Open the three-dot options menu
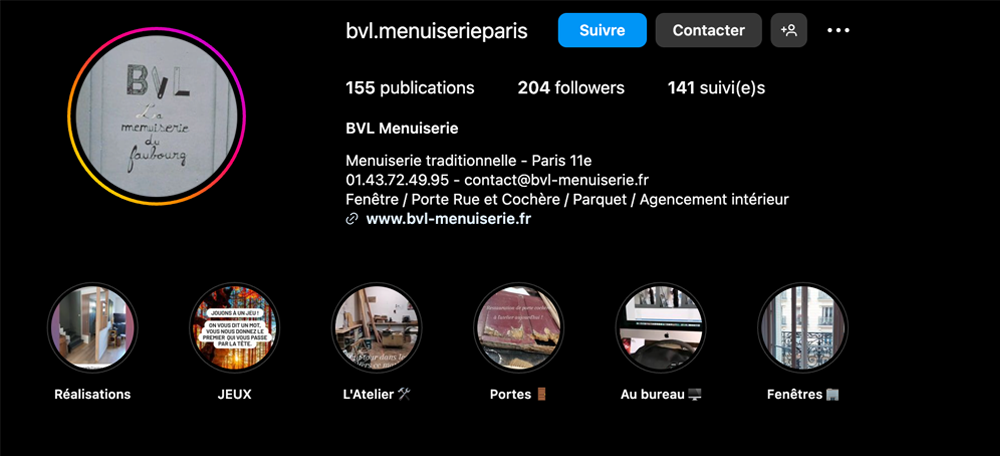The image size is (1000, 456). tap(838, 30)
